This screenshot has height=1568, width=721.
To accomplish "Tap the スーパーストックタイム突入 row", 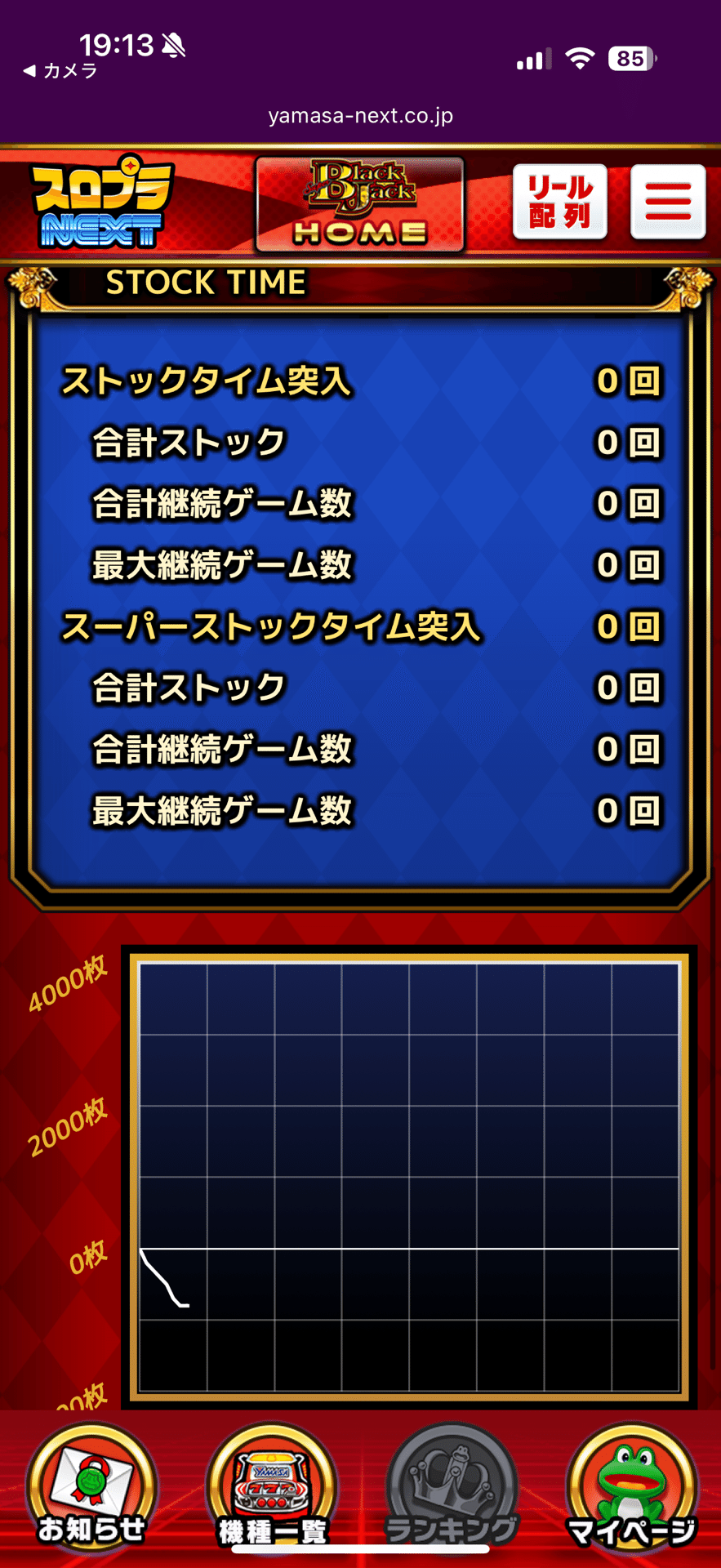I will [x=274, y=629].
